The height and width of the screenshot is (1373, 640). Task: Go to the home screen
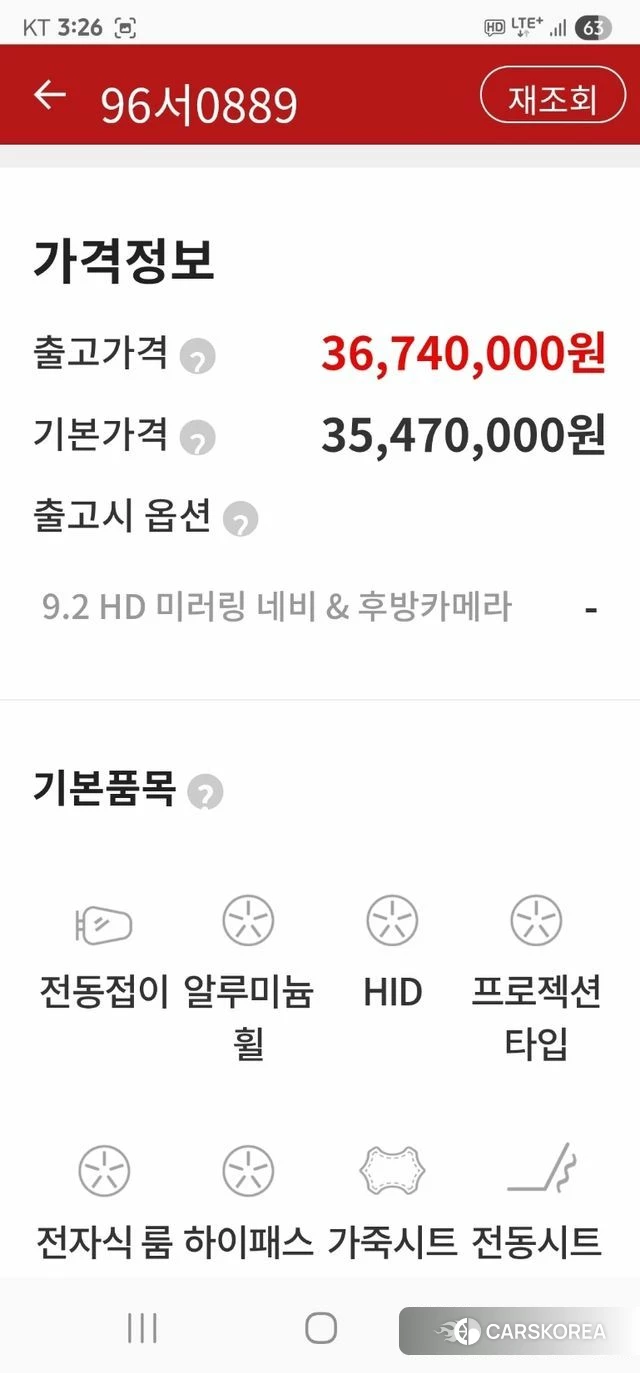click(x=321, y=1328)
